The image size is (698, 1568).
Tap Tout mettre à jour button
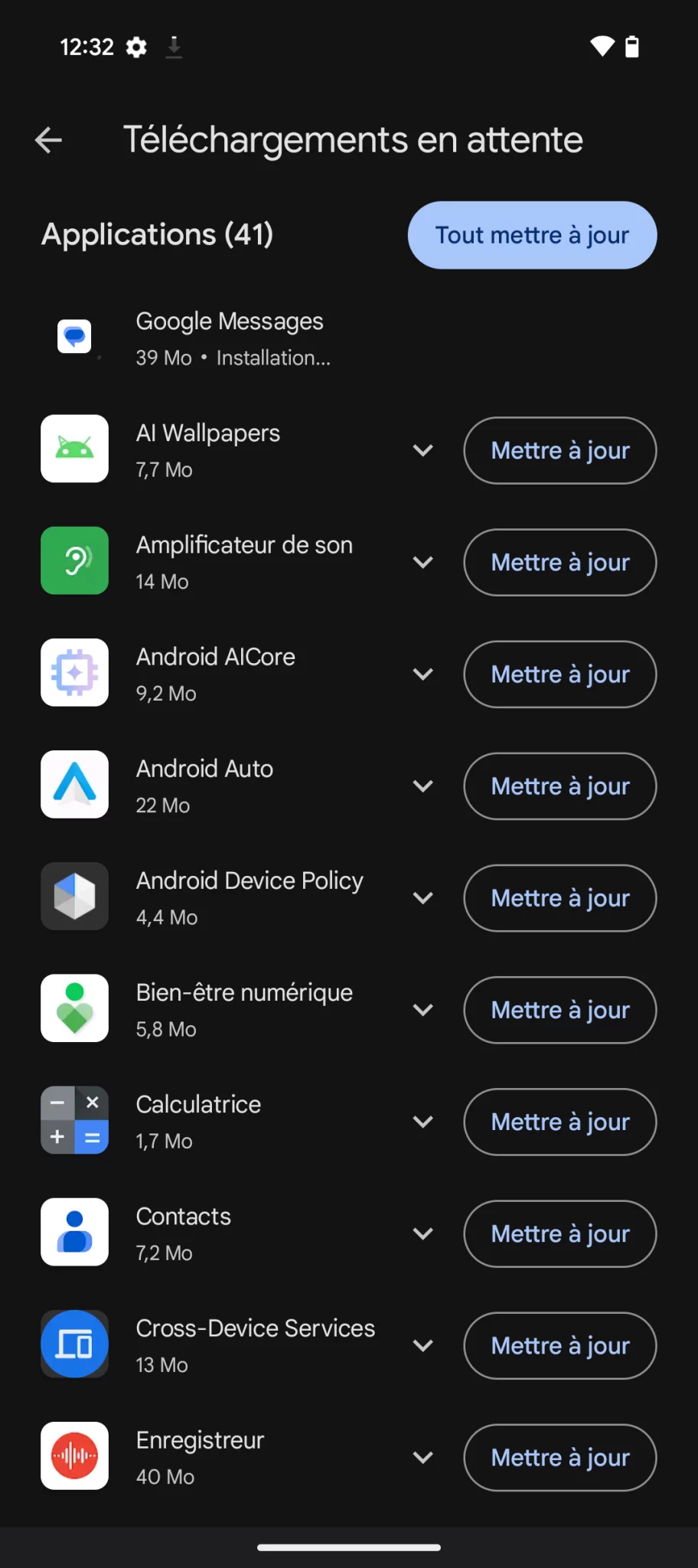tap(532, 235)
